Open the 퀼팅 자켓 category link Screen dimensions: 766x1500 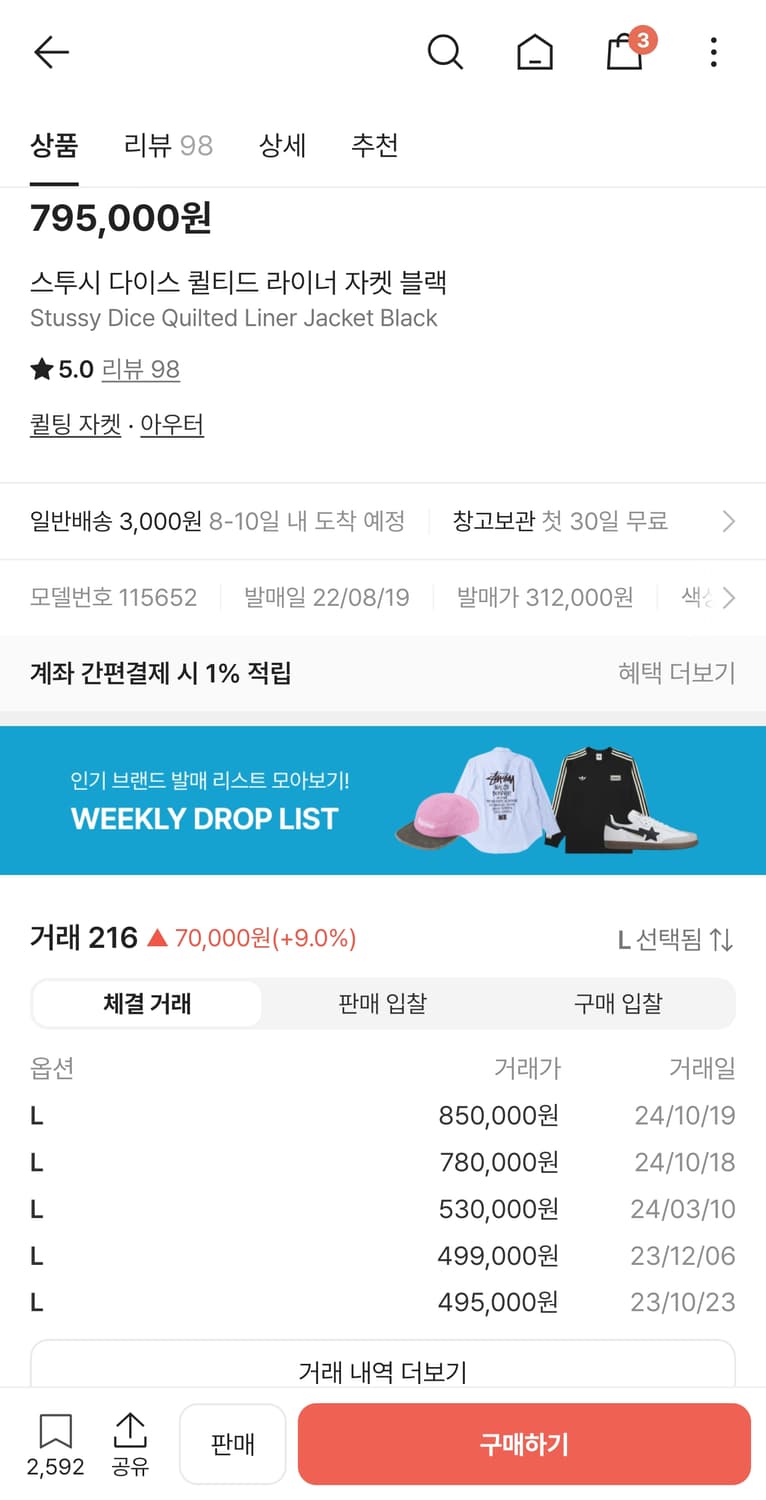(74, 424)
